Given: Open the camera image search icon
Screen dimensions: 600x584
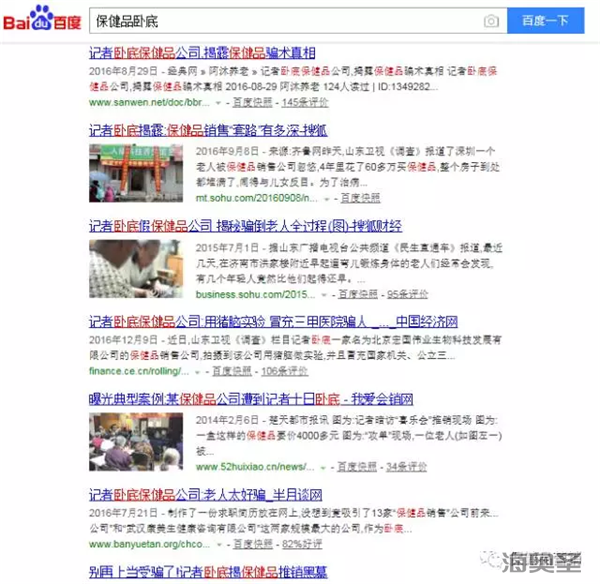Looking at the screenshot, I should (x=491, y=20).
